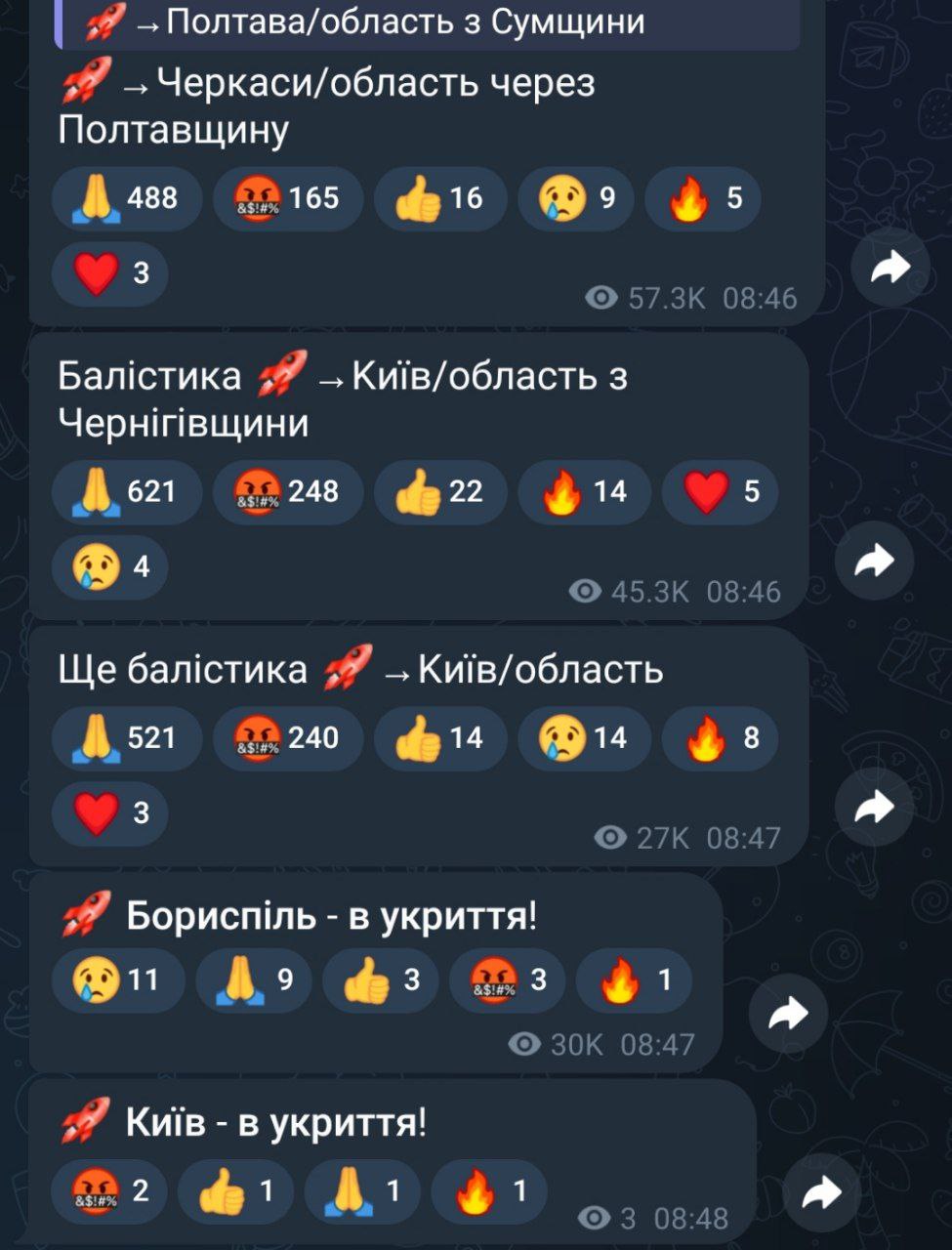The image size is (952, 1250).
Task: Tap the crying face reaction on Бориспіль message
Action: pos(117,979)
